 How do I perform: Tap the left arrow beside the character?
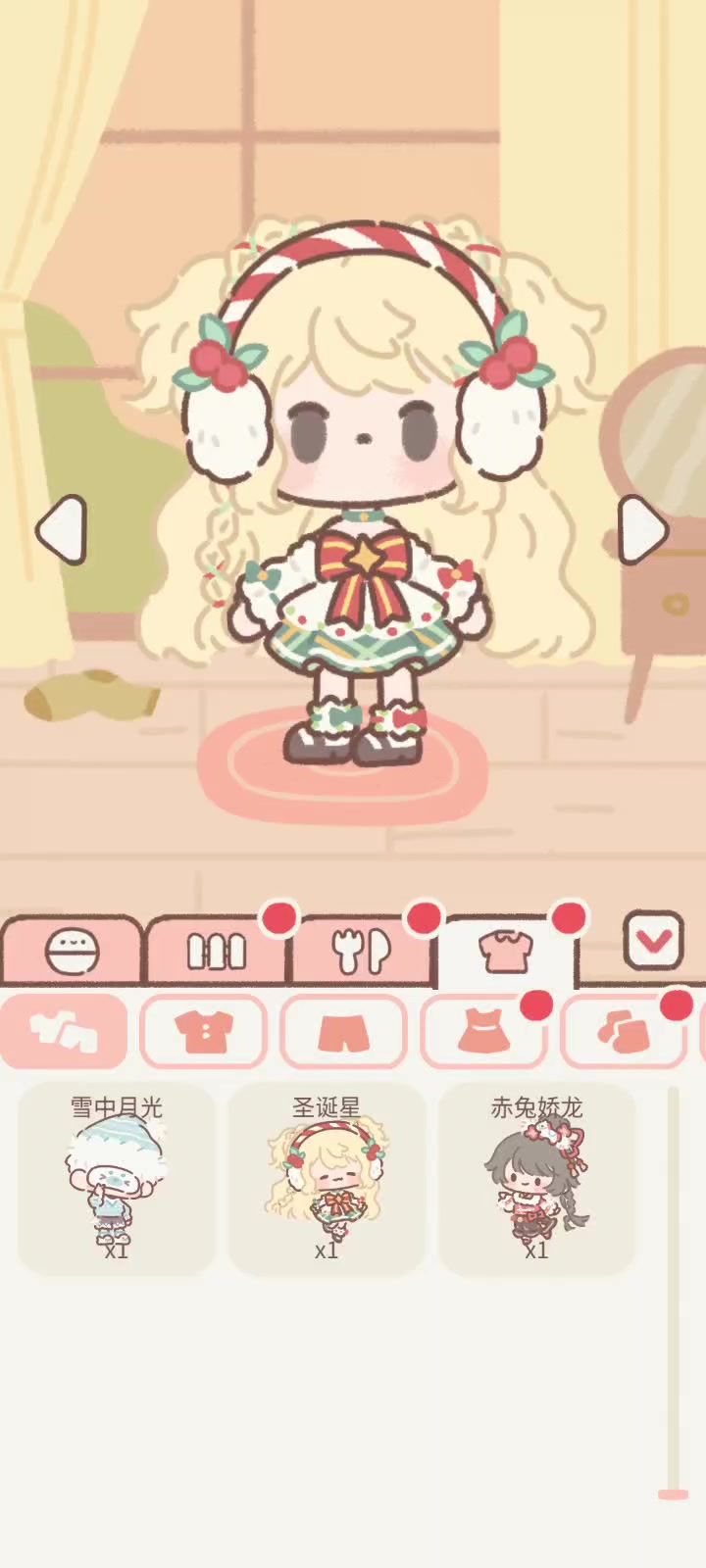coord(62,529)
